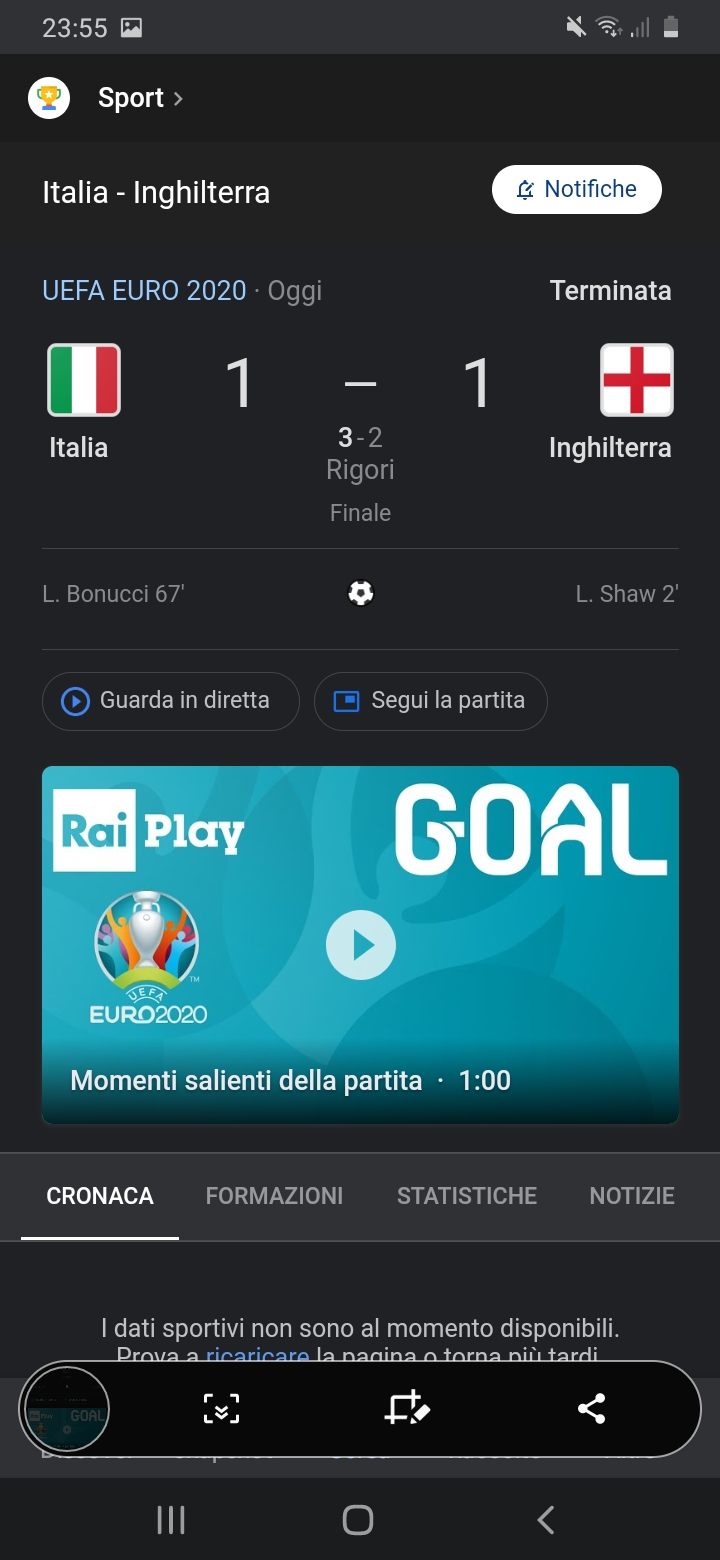Crop and edit the screenshot
720x1560 pixels.
click(x=407, y=1409)
